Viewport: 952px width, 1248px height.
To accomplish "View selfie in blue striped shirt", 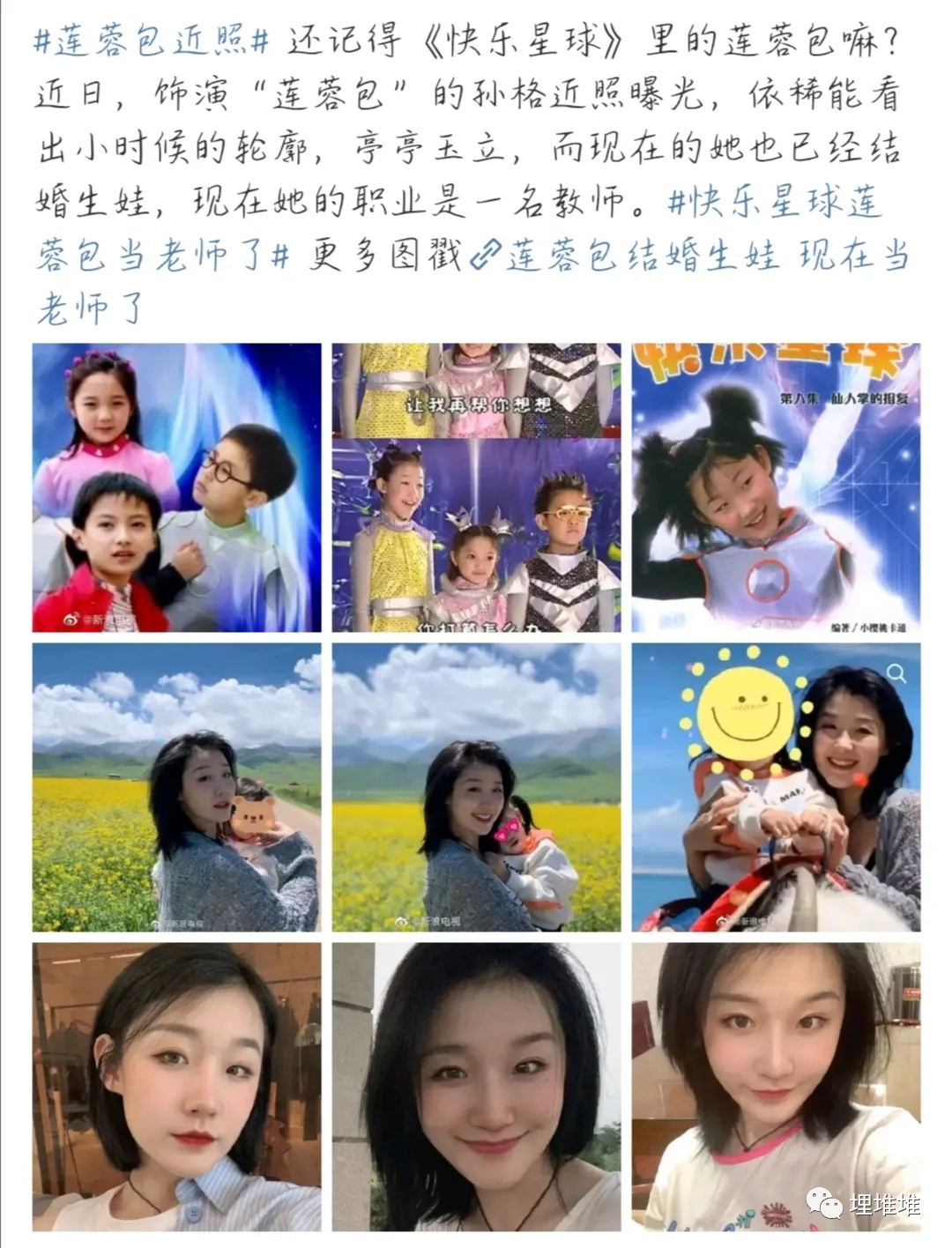I will click(x=176, y=1086).
